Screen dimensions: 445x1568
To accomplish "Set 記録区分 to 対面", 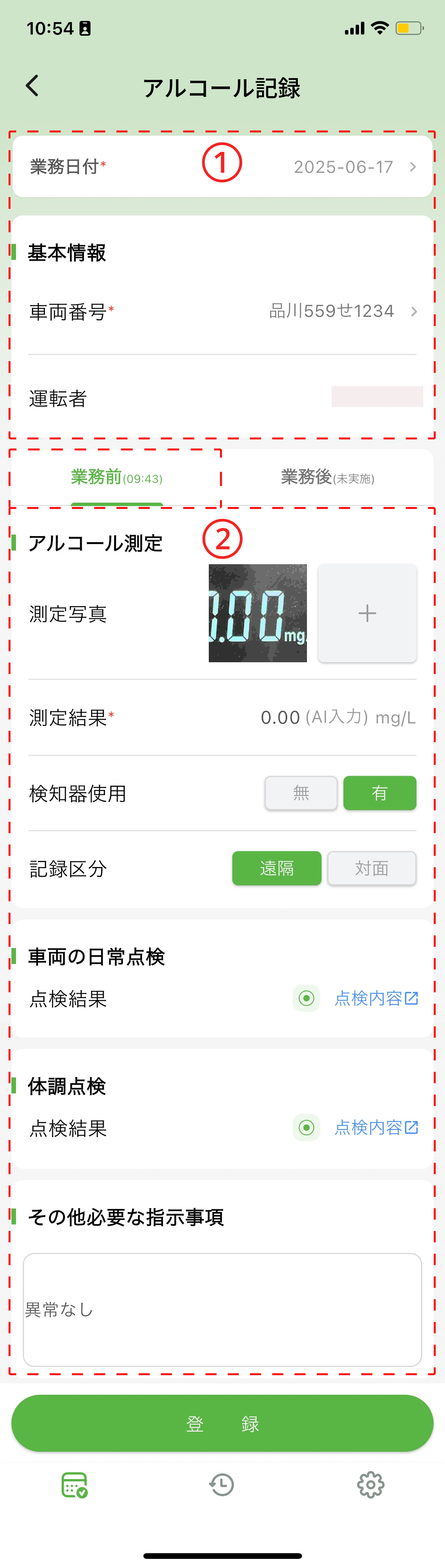I will coord(372,868).
